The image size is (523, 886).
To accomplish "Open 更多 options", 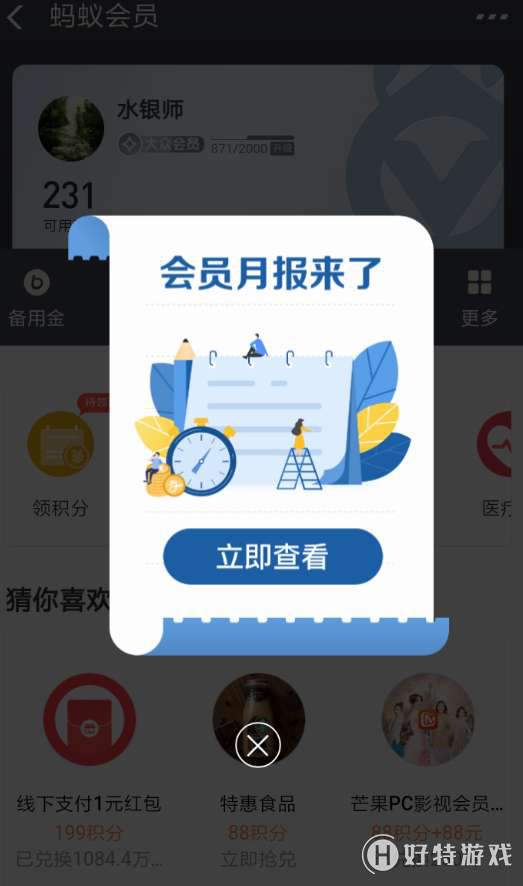I will [x=480, y=299].
